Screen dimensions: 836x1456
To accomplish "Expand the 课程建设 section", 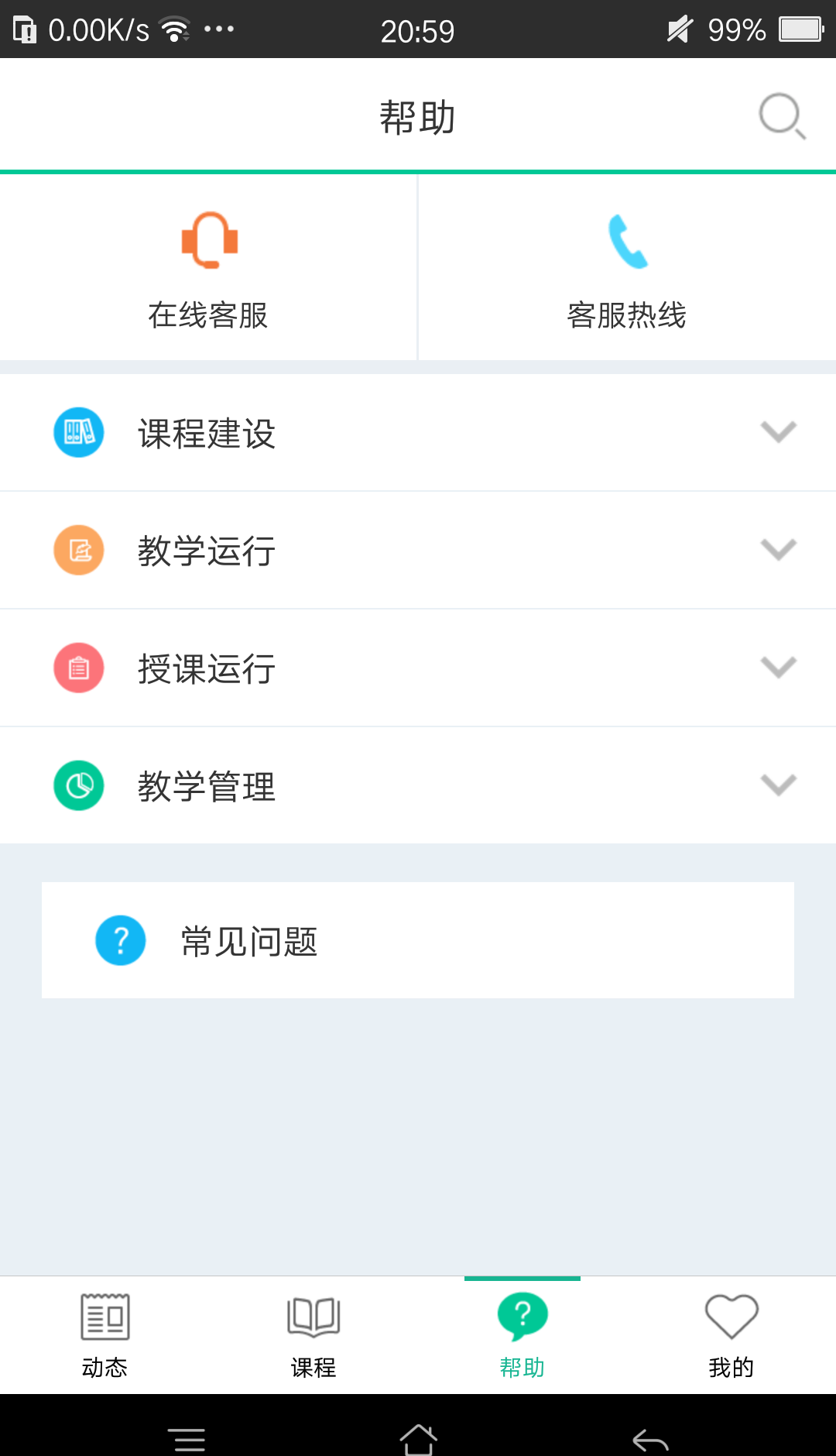I will pyautogui.click(x=778, y=433).
